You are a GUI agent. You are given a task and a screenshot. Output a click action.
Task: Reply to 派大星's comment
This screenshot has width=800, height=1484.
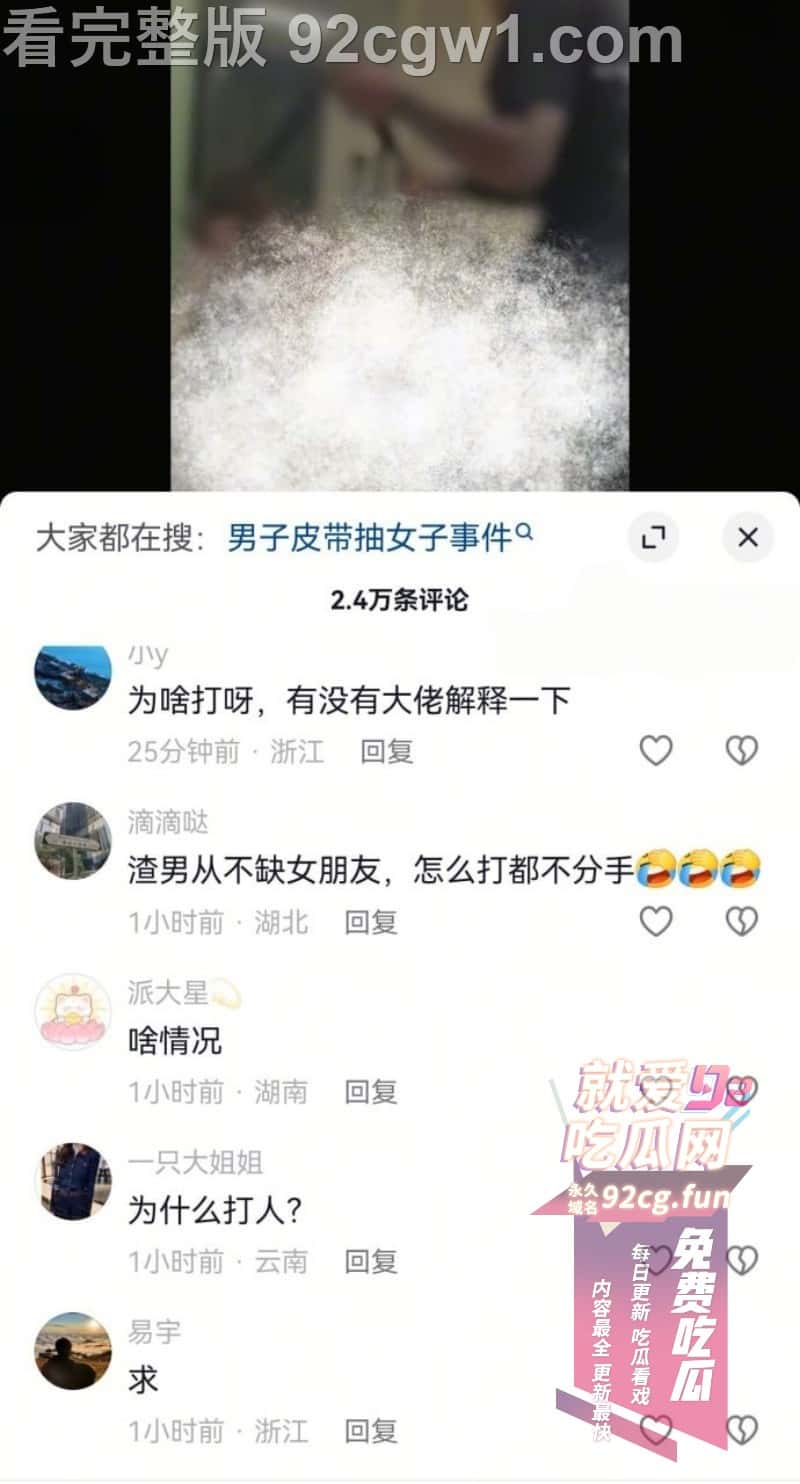point(371,1092)
